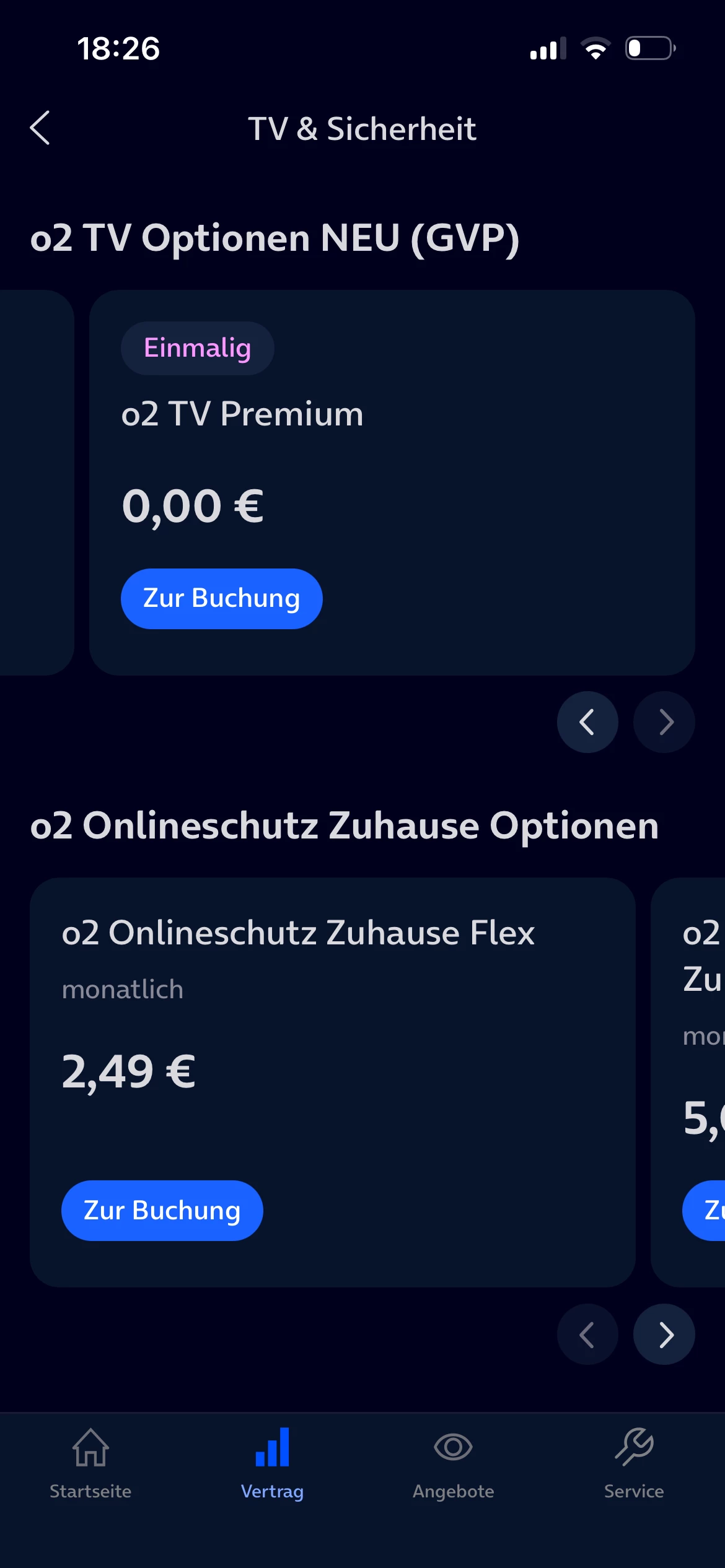Tap Zur Buchung for o2 TV Premium
This screenshot has width=725, height=1568.
(221, 598)
